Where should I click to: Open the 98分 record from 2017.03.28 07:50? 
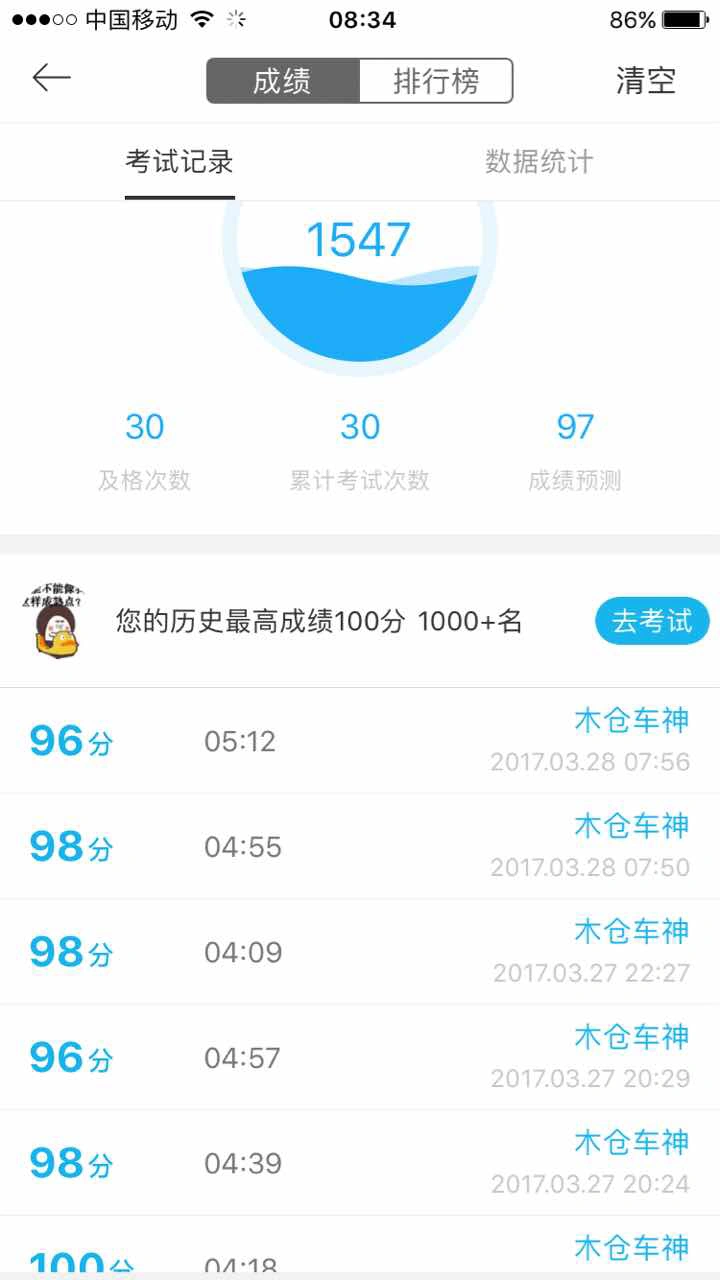[360, 847]
